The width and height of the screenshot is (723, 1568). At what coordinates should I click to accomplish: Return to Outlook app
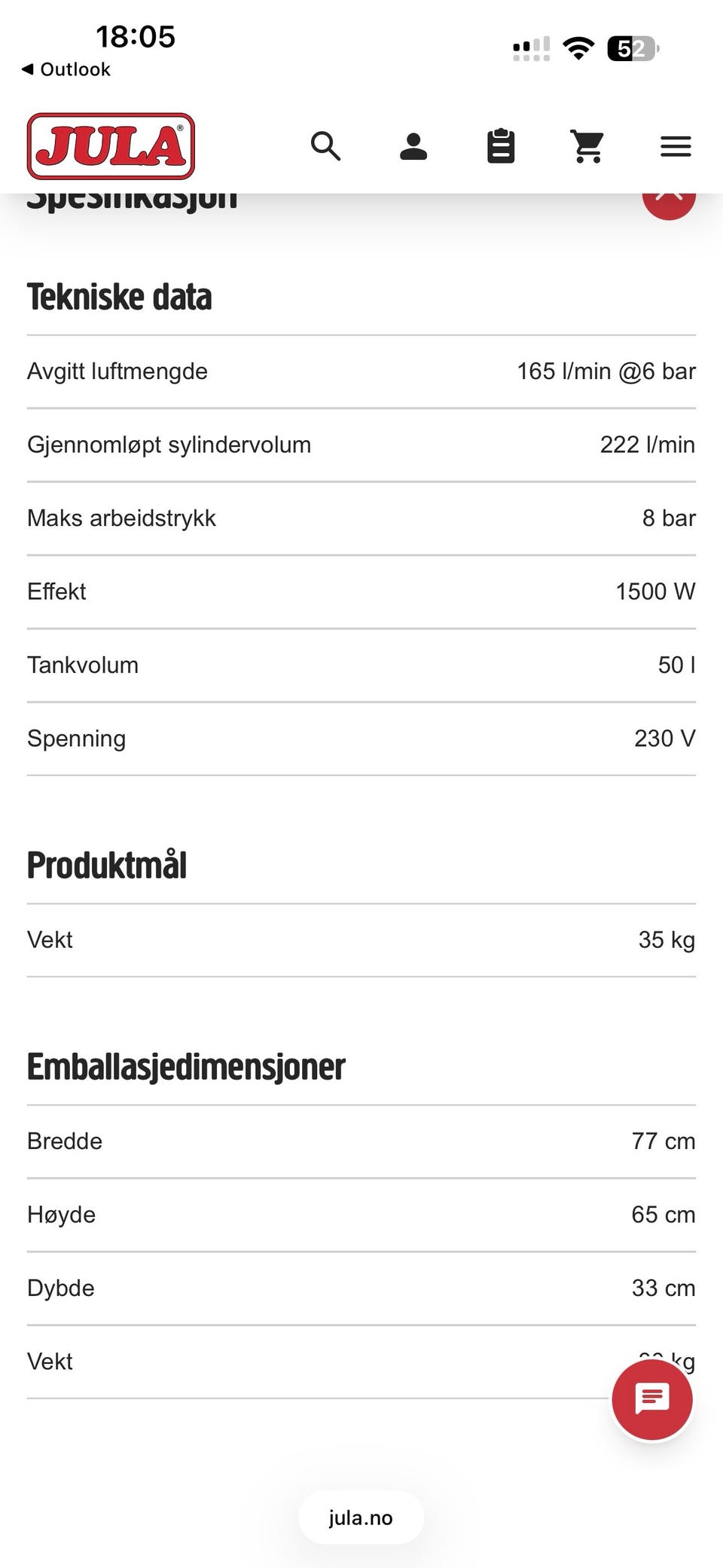tap(66, 69)
